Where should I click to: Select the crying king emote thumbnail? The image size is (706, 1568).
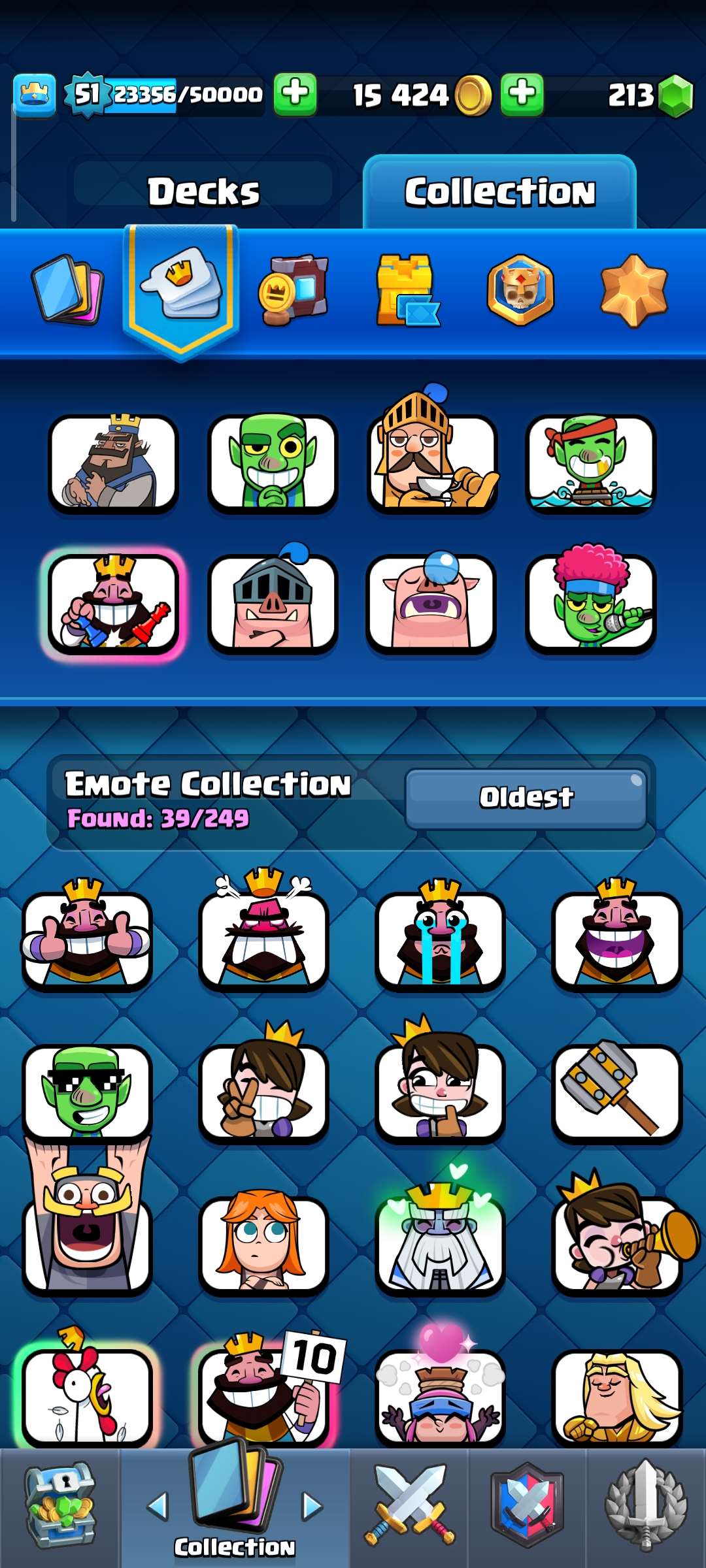(439, 936)
